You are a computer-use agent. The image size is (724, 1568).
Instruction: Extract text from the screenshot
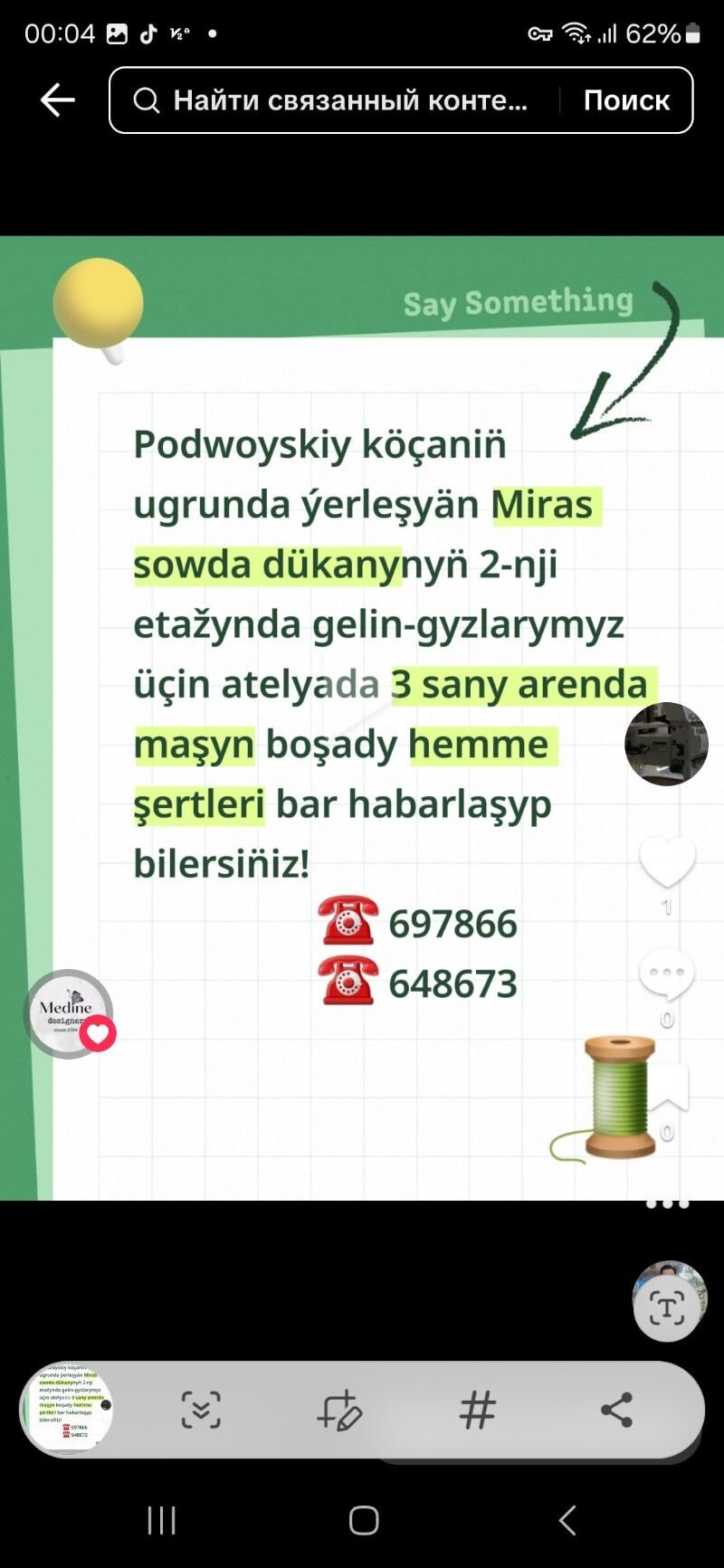[x=668, y=1307]
